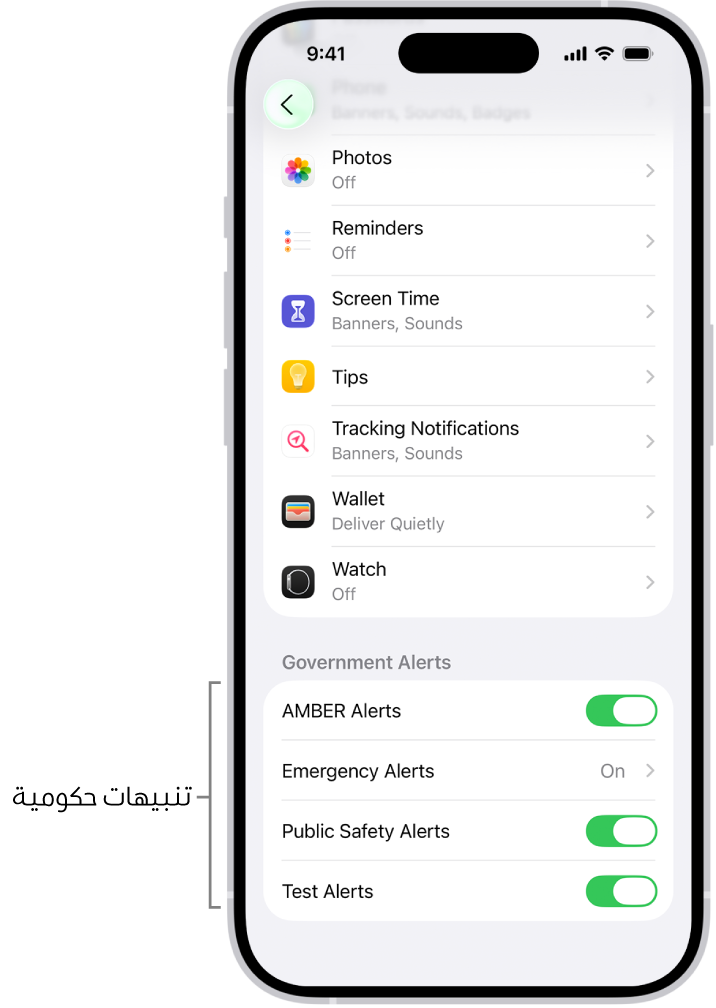This screenshot has height=1008, width=716.
Task: Disable Public Safety Alerts
Action: coord(621,831)
